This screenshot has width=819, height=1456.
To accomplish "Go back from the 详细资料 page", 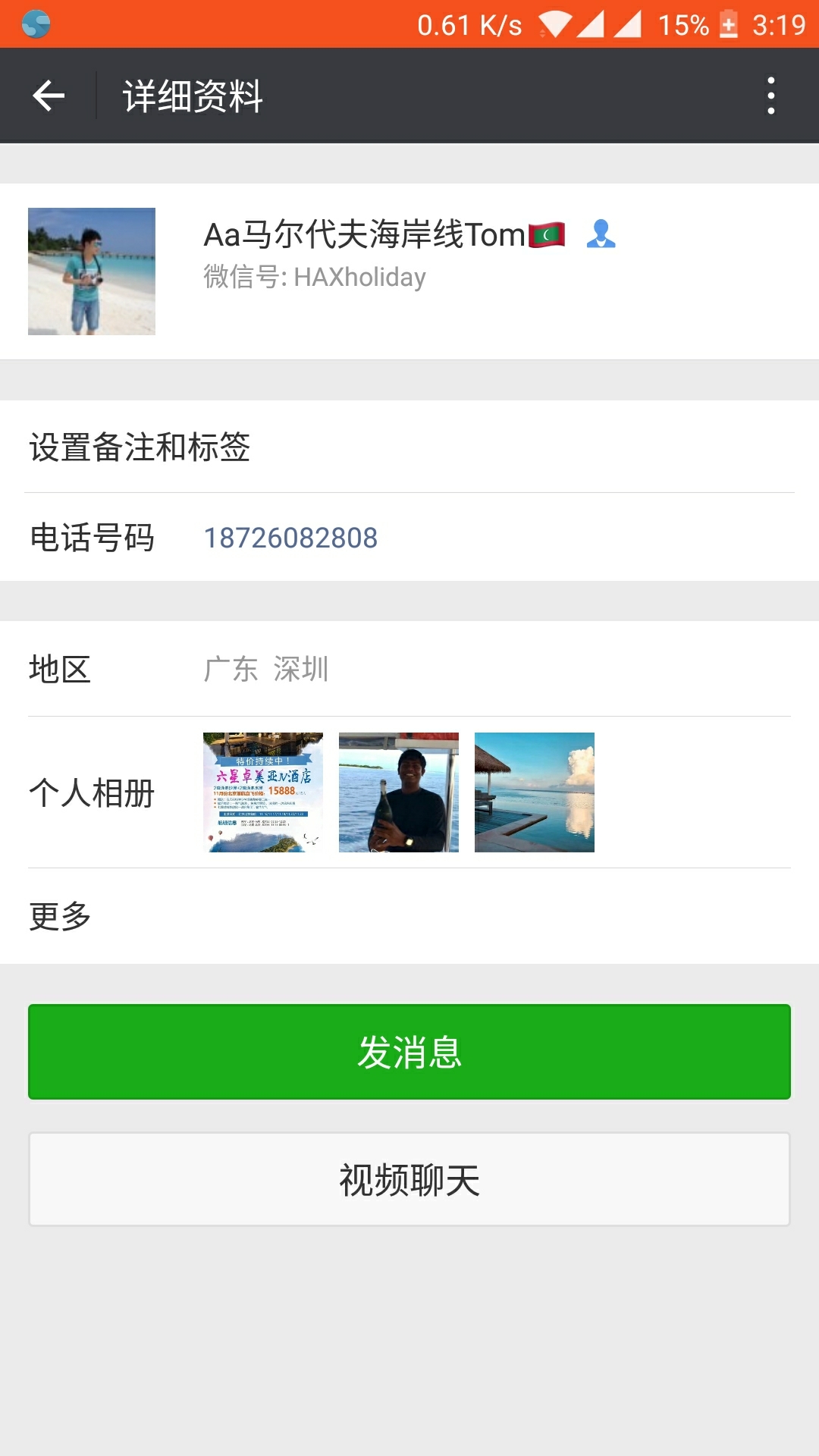I will pyautogui.click(x=49, y=96).
